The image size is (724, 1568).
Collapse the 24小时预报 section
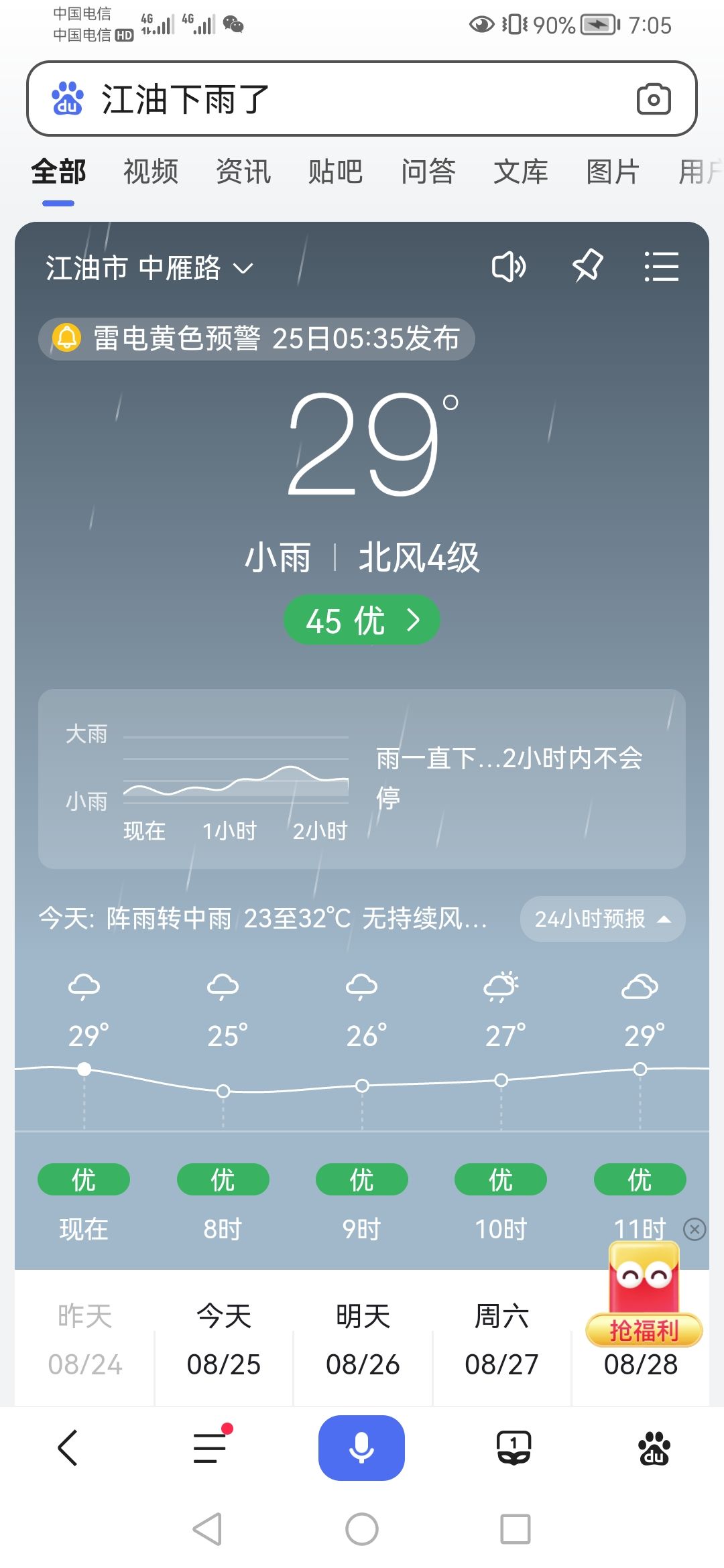click(x=602, y=919)
